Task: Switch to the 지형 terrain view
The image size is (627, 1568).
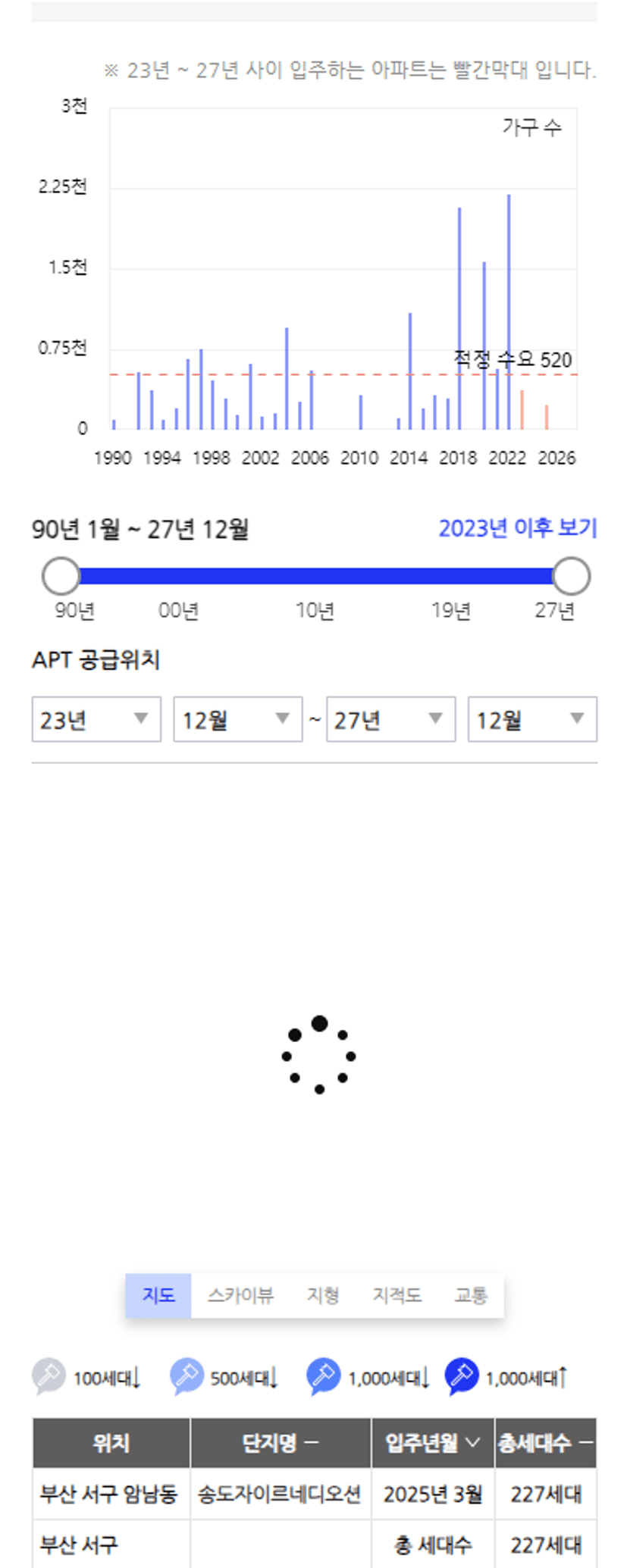Action: tap(322, 1295)
